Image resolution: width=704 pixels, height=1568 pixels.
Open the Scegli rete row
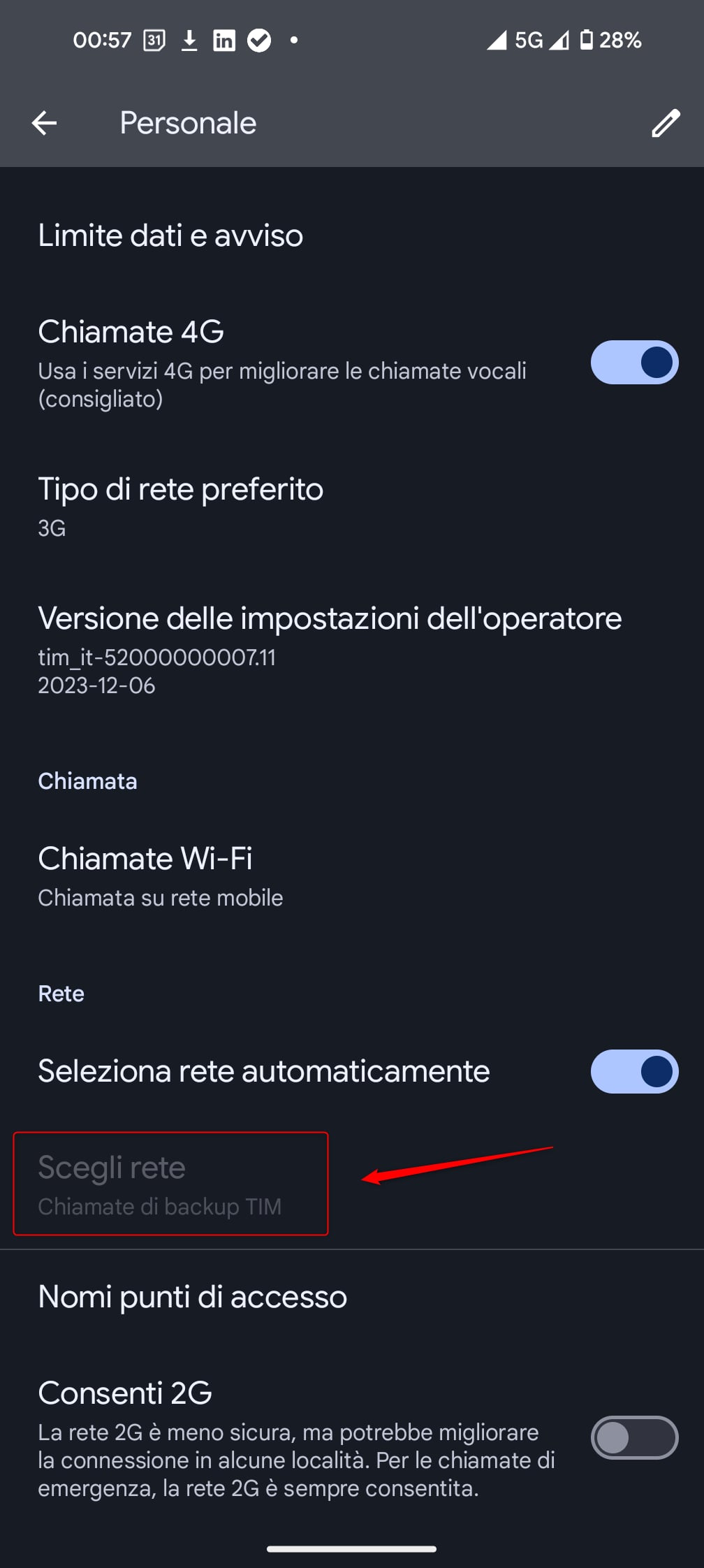point(352,1185)
